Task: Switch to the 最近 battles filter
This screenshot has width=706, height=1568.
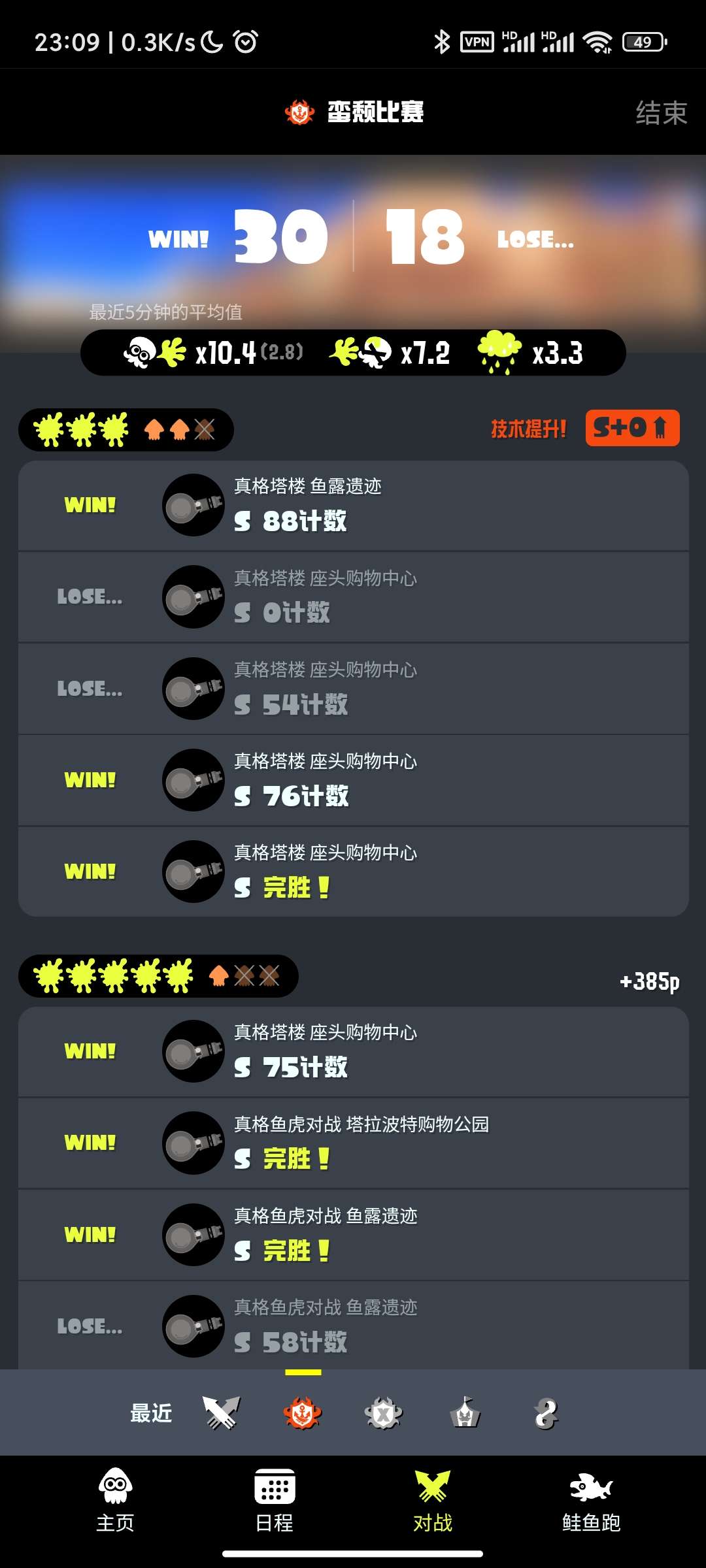Action: (x=151, y=1413)
